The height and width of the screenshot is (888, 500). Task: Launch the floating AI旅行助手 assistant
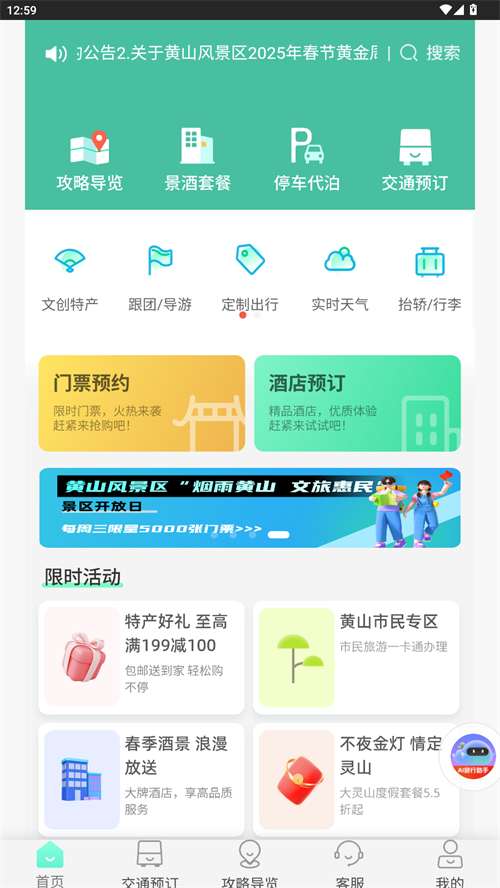click(473, 757)
